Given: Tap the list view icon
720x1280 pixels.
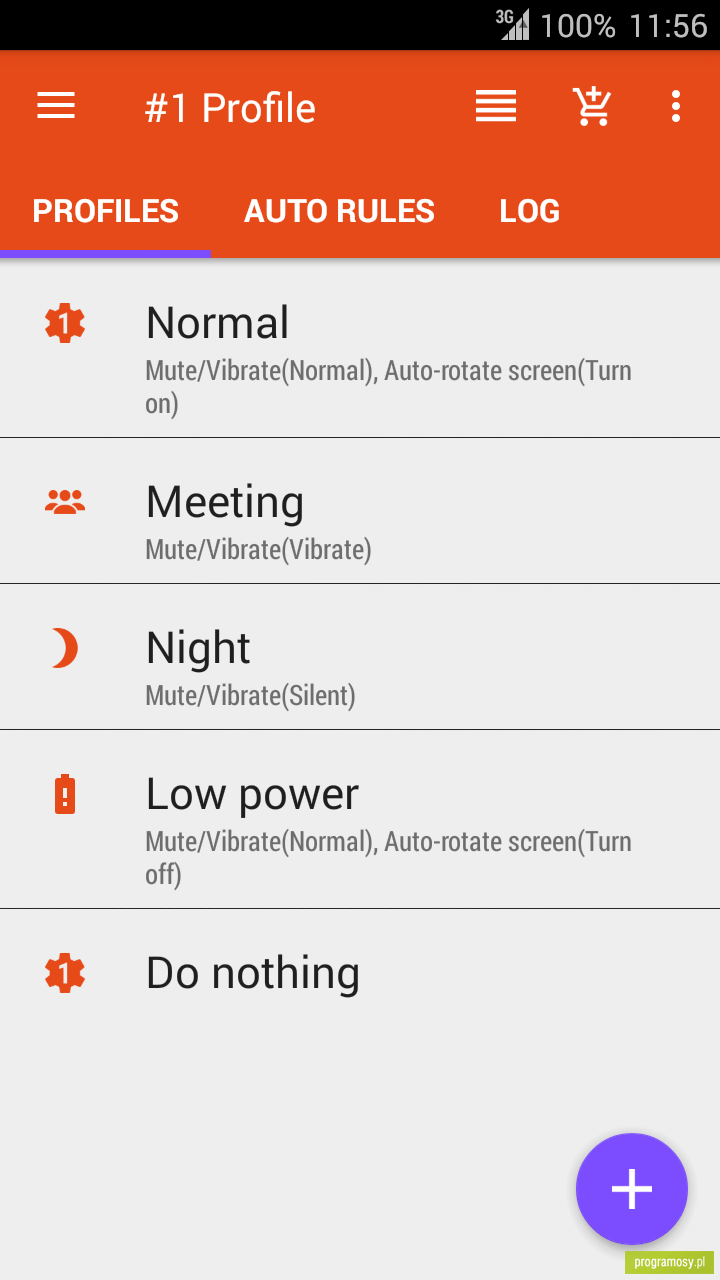Looking at the screenshot, I should (496, 106).
